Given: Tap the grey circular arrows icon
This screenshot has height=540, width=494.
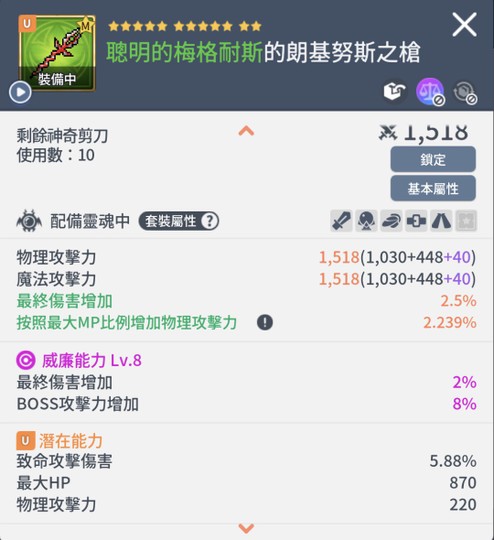Looking at the screenshot, I should [x=465, y=92].
